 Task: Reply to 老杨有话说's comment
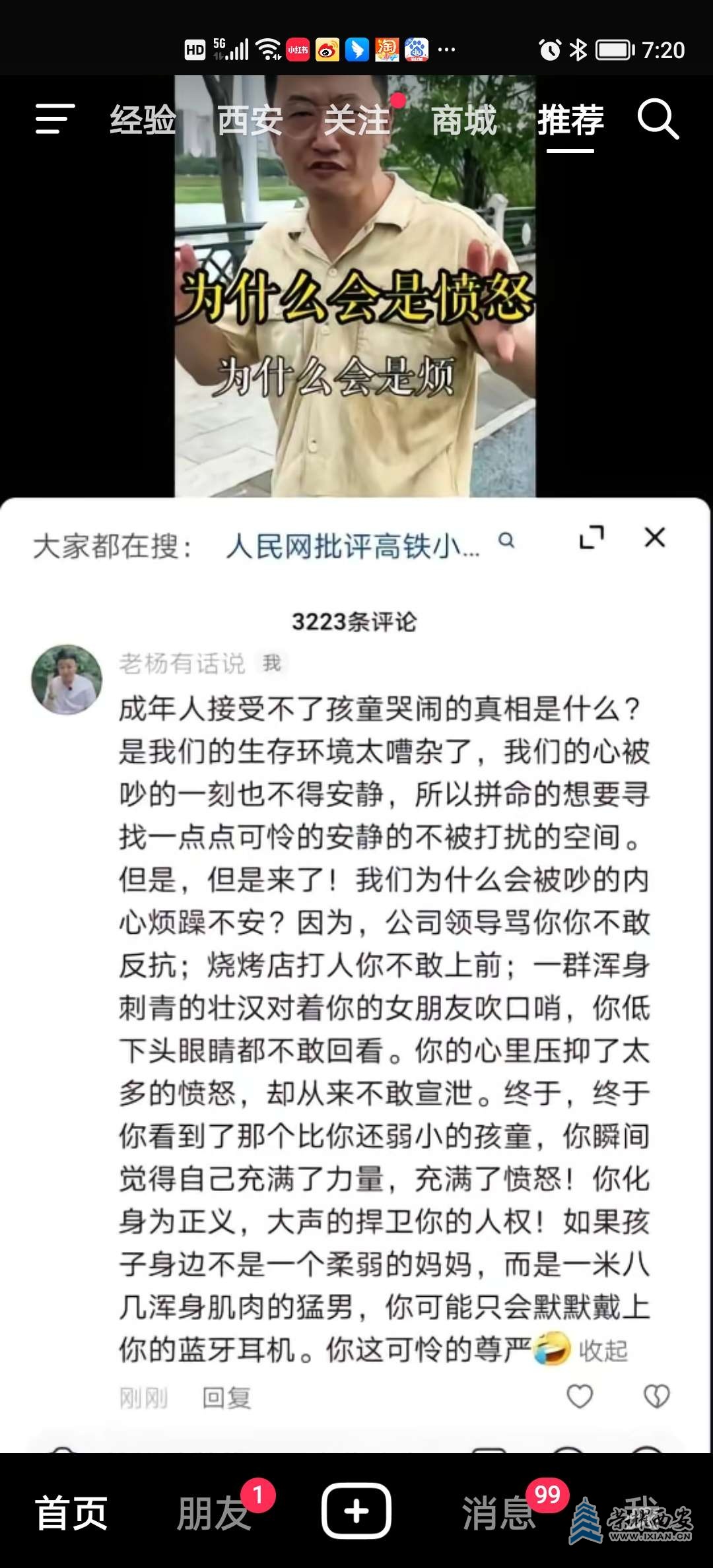point(226,1397)
